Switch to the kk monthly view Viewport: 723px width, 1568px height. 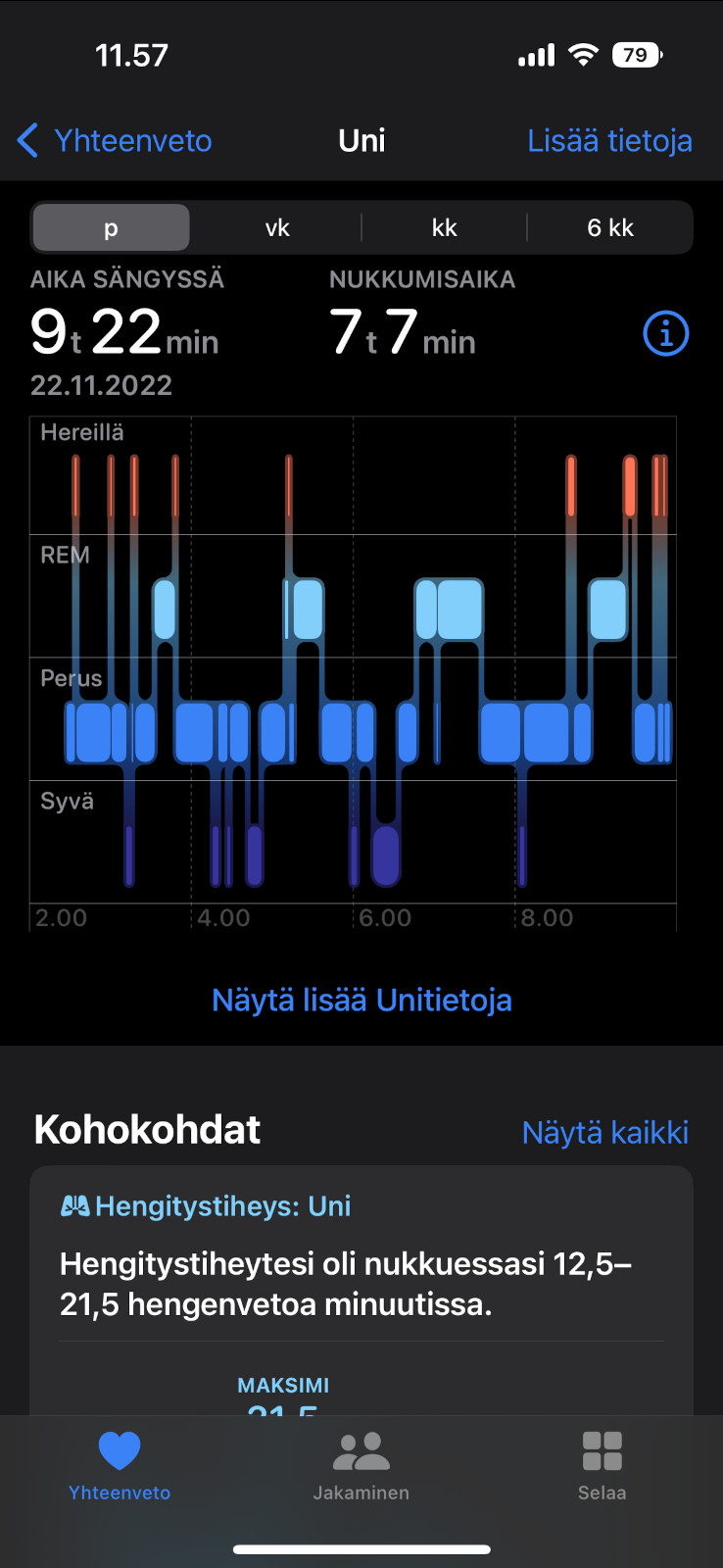coord(444,227)
